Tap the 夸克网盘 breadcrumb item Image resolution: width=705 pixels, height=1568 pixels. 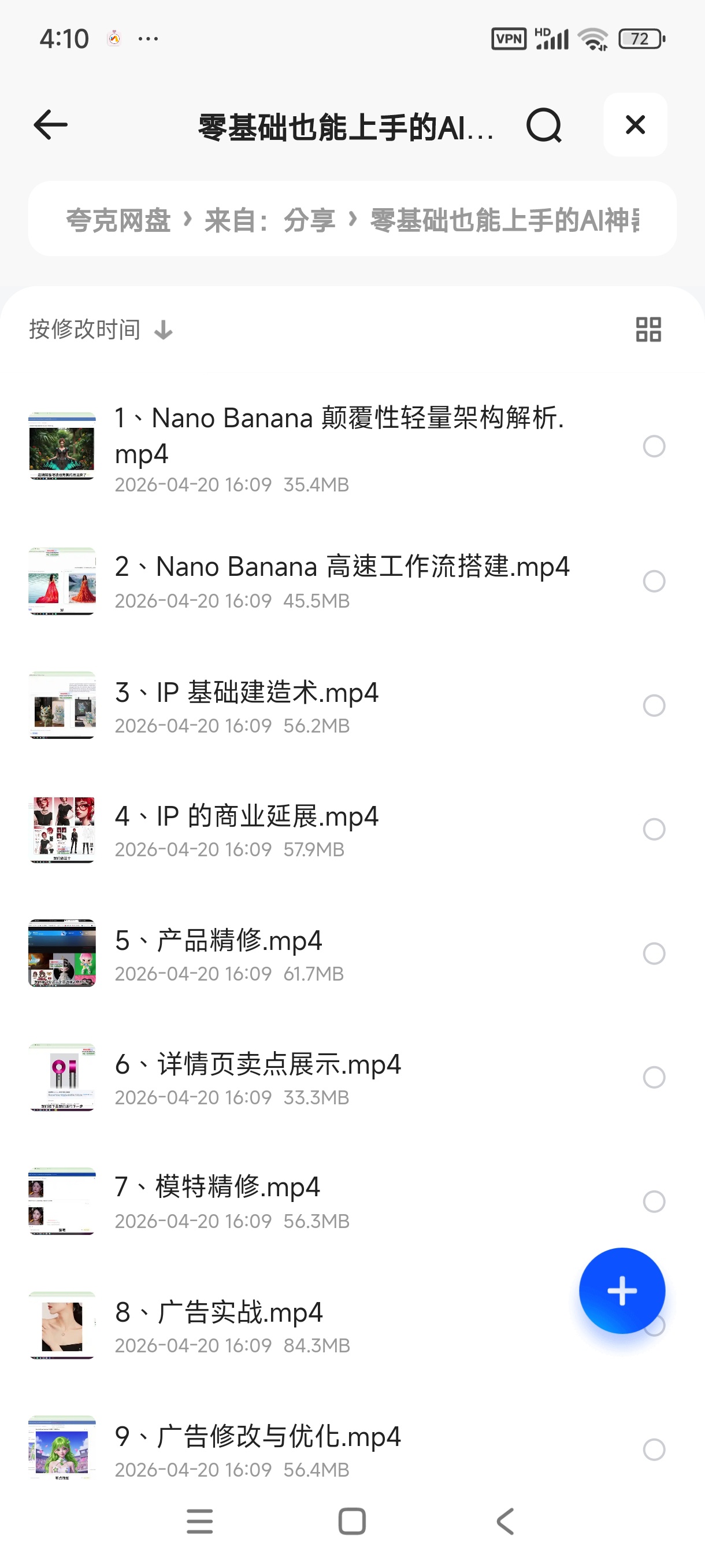point(119,220)
